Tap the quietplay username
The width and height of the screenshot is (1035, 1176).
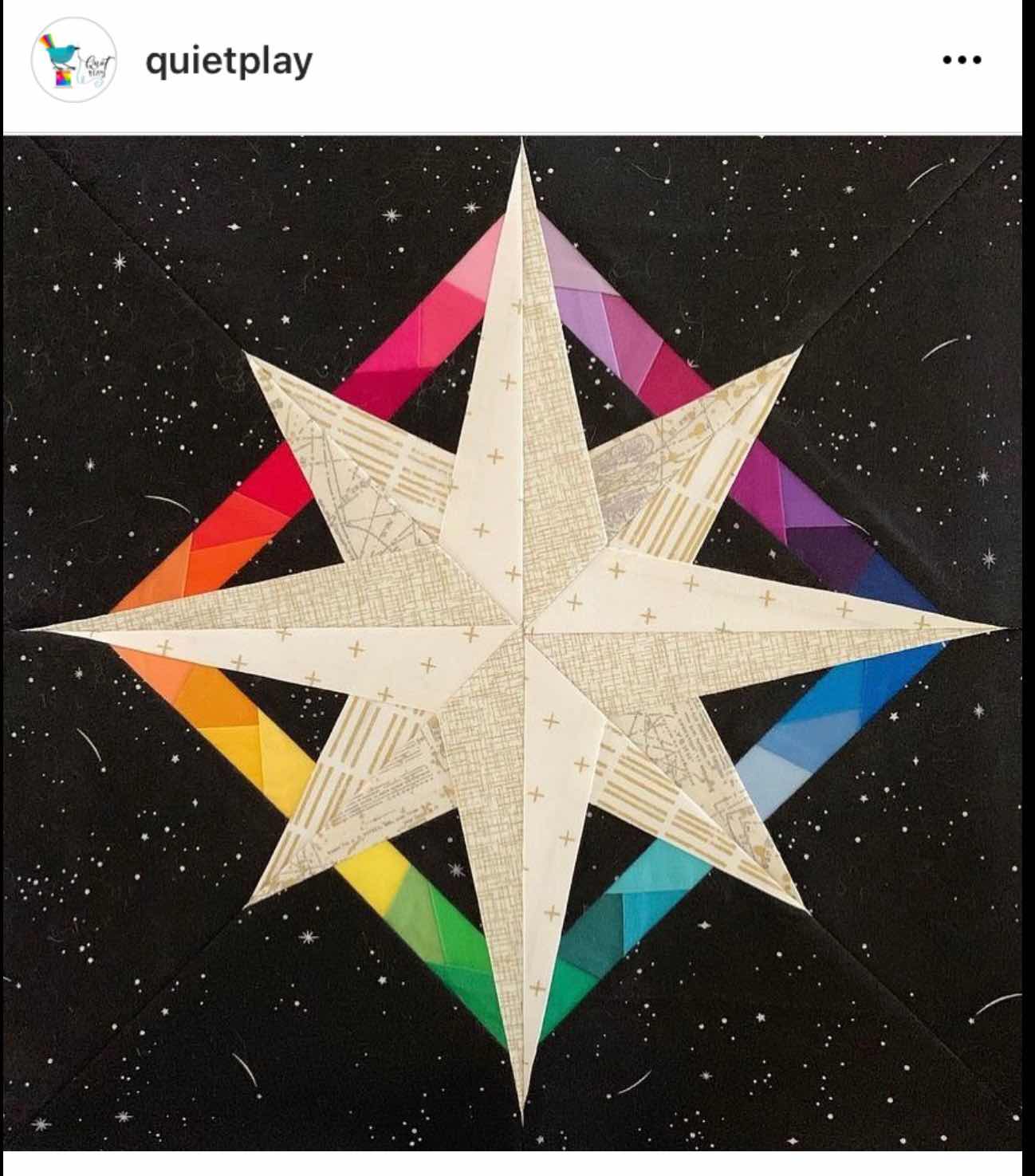[229, 61]
